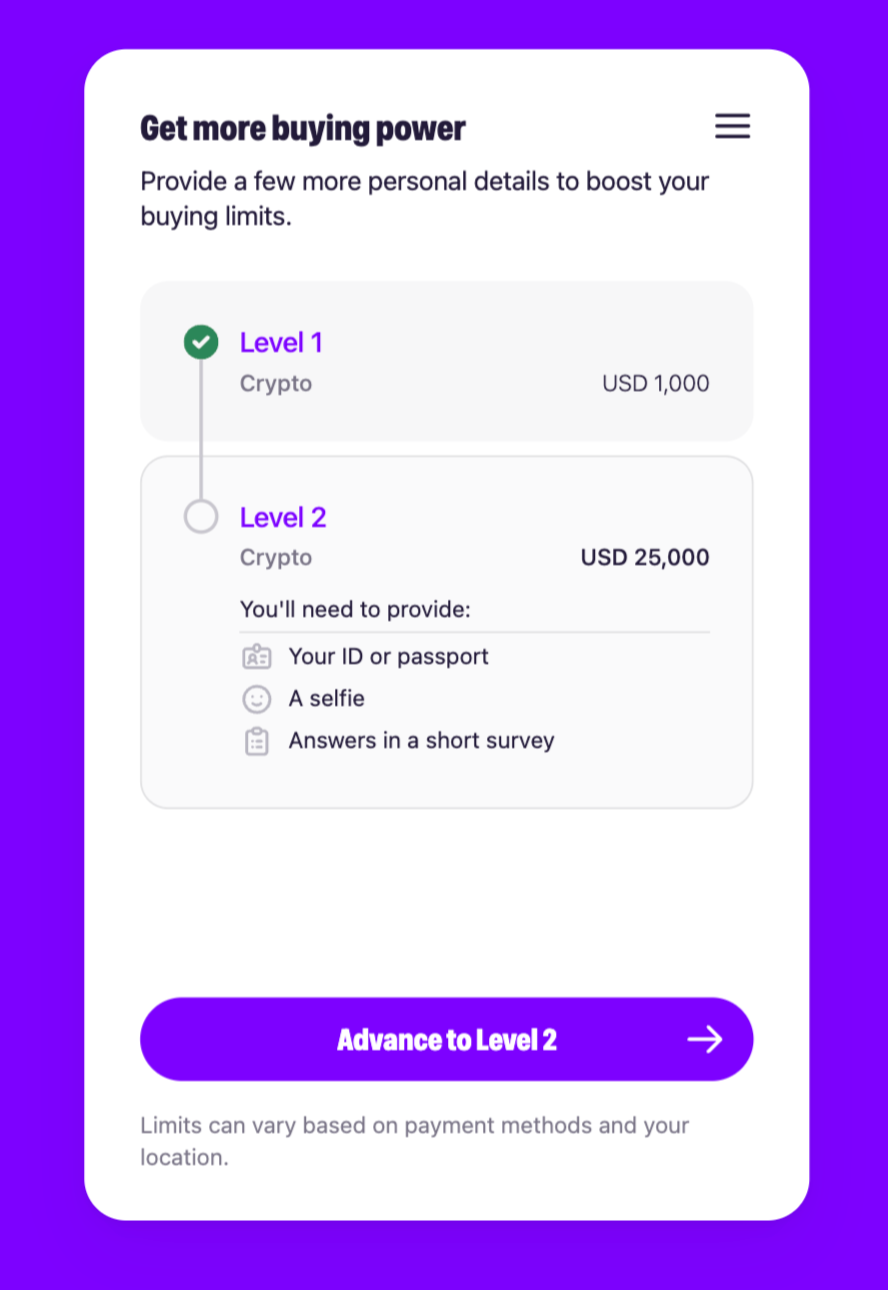Image resolution: width=888 pixels, height=1290 pixels.
Task: Select the Level 1 card
Action: tap(446, 361)
